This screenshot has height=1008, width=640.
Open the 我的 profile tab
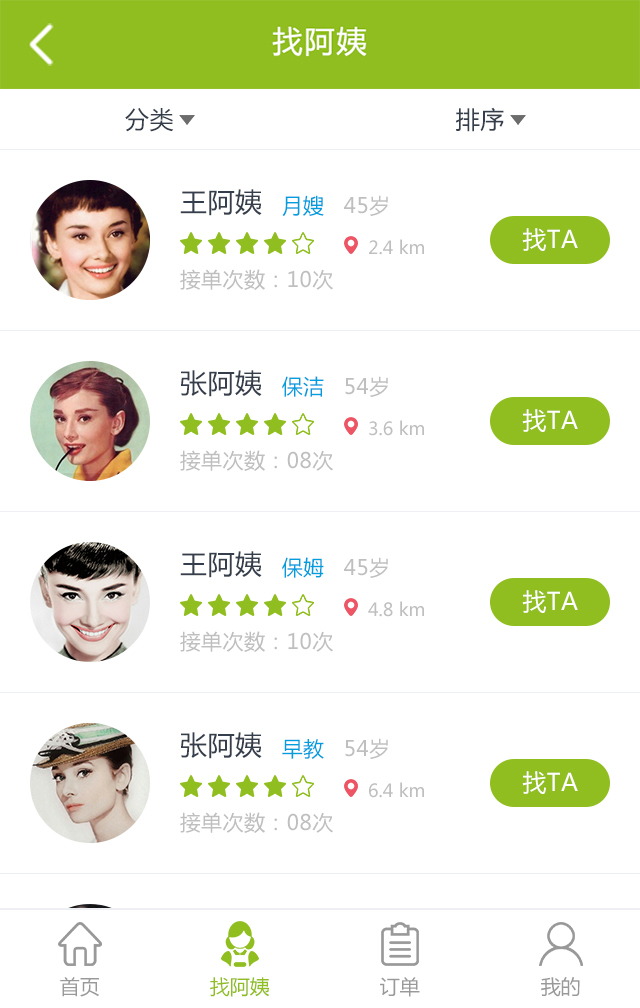coord(560,958)
